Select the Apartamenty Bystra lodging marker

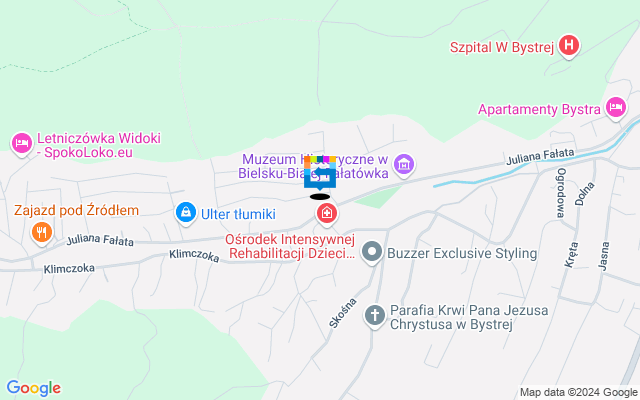(x=617, y=107)
